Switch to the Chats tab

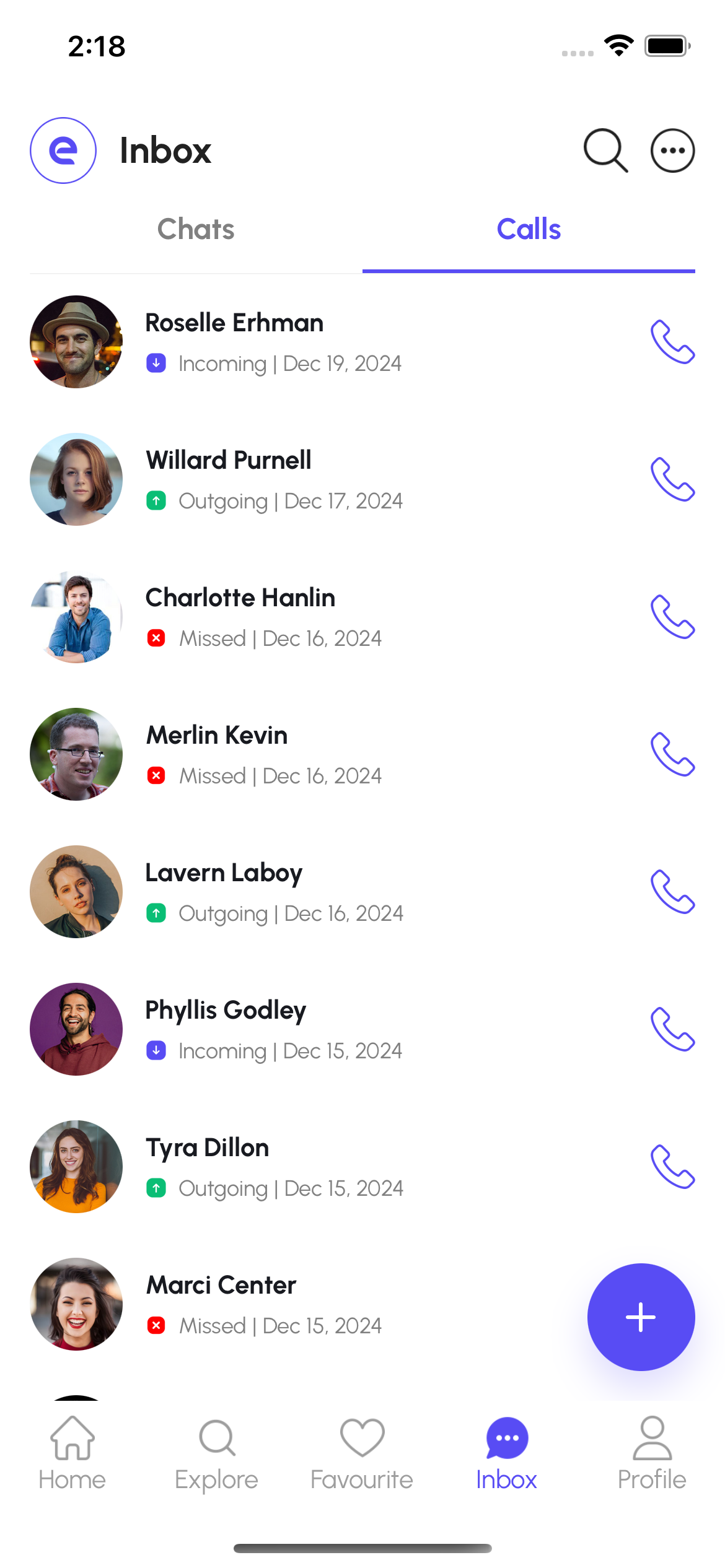[x=196, y=229]
